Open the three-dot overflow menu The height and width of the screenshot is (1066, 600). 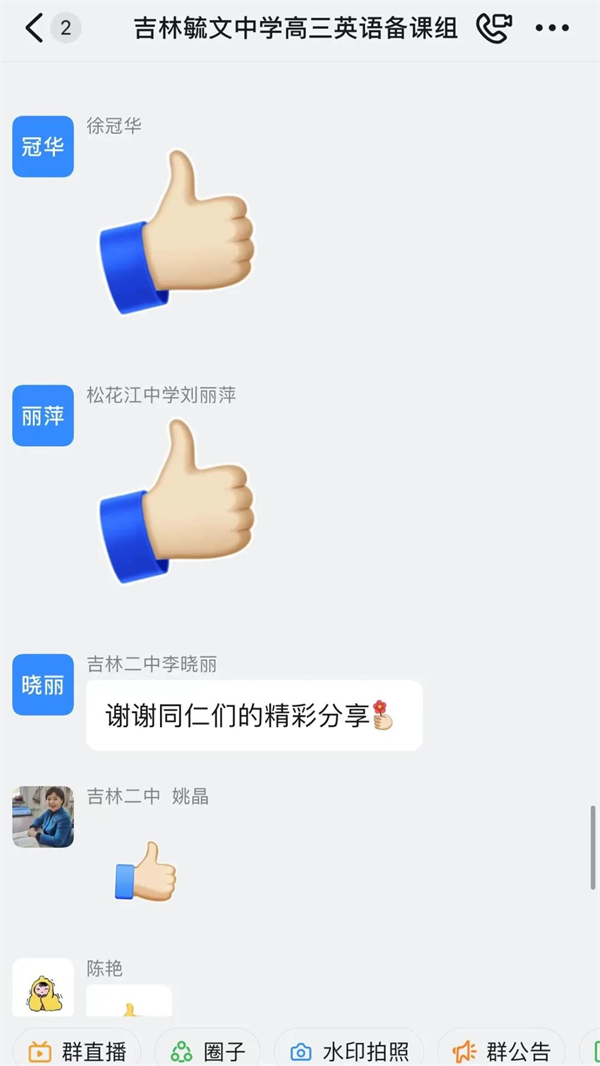click(x=552, y=28)
